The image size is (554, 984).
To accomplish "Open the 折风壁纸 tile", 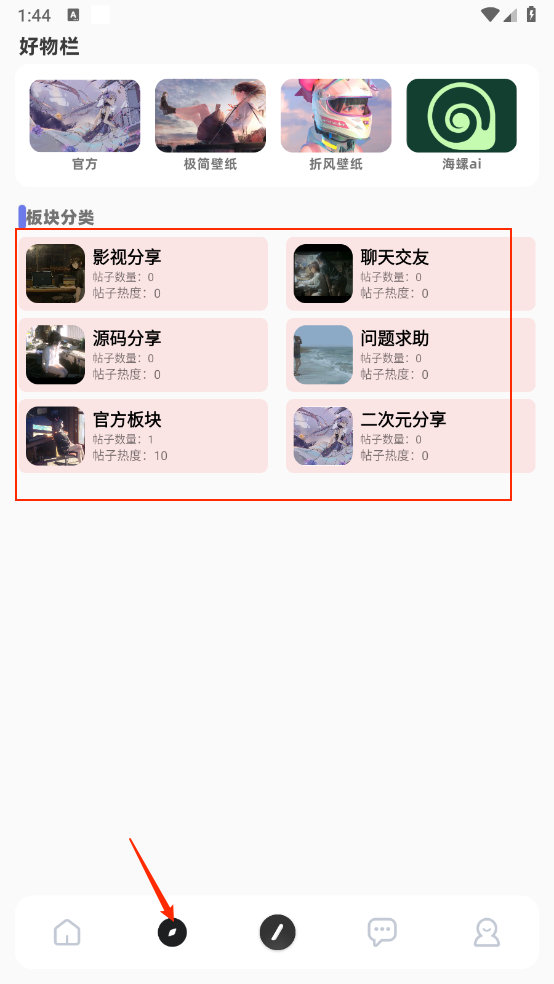I will (336, 125).
